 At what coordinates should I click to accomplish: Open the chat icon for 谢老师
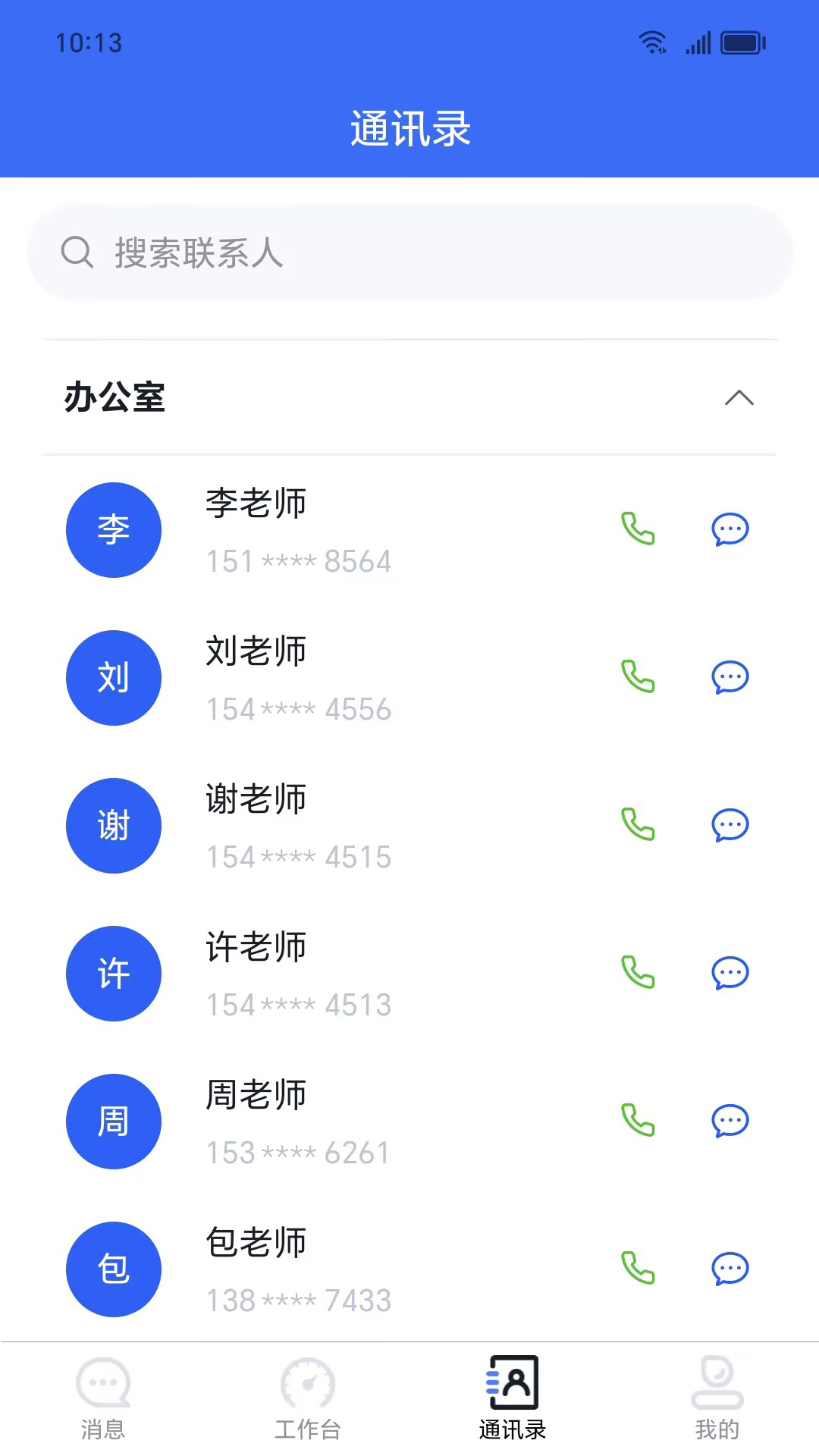tap(730, 824)
